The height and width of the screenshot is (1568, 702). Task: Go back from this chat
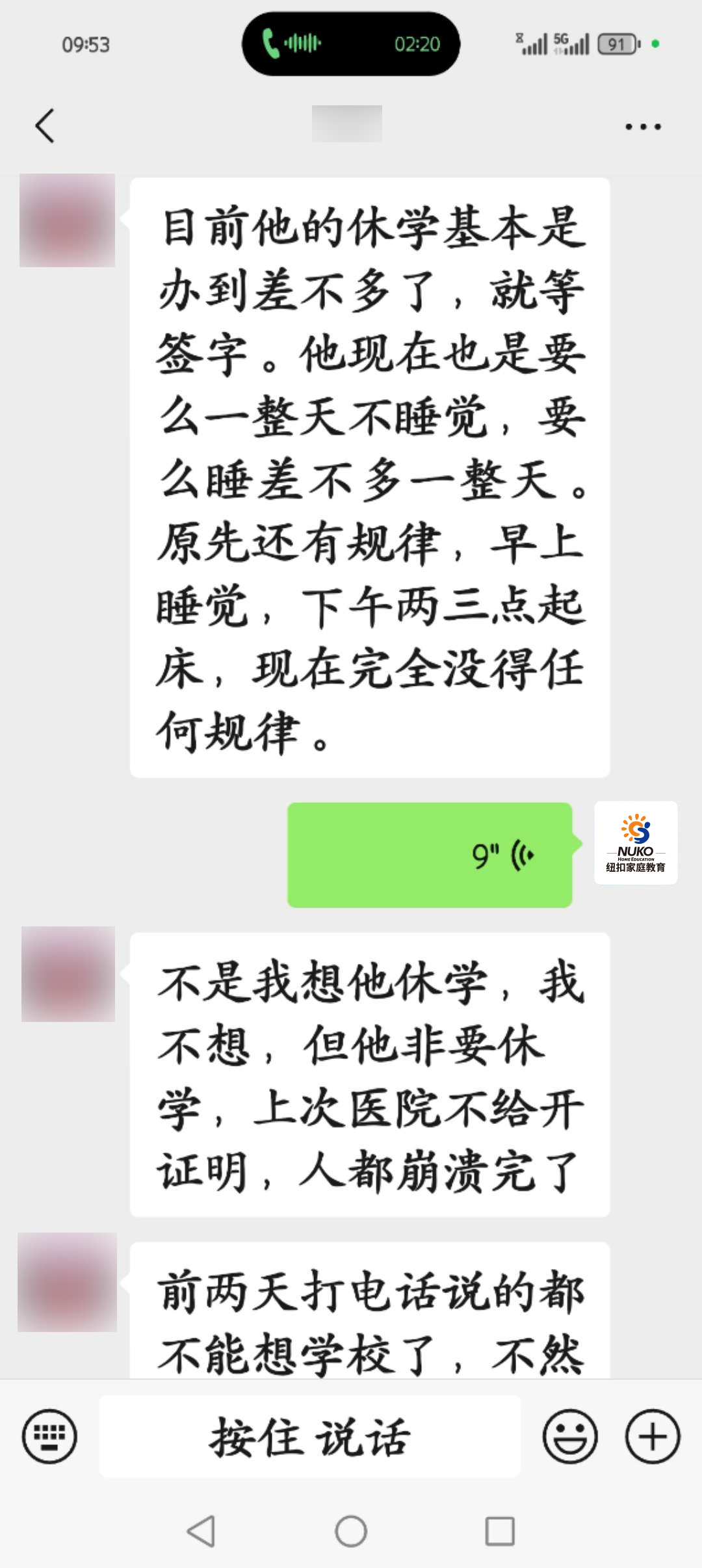point(44,125)
